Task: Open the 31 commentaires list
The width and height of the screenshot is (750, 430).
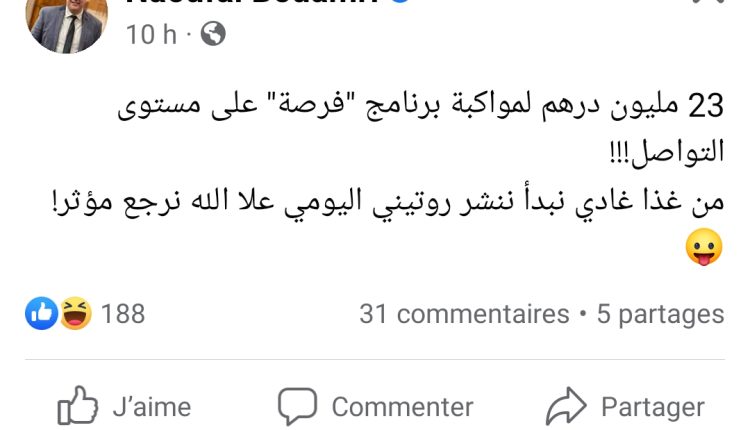Action: point(464,314)
